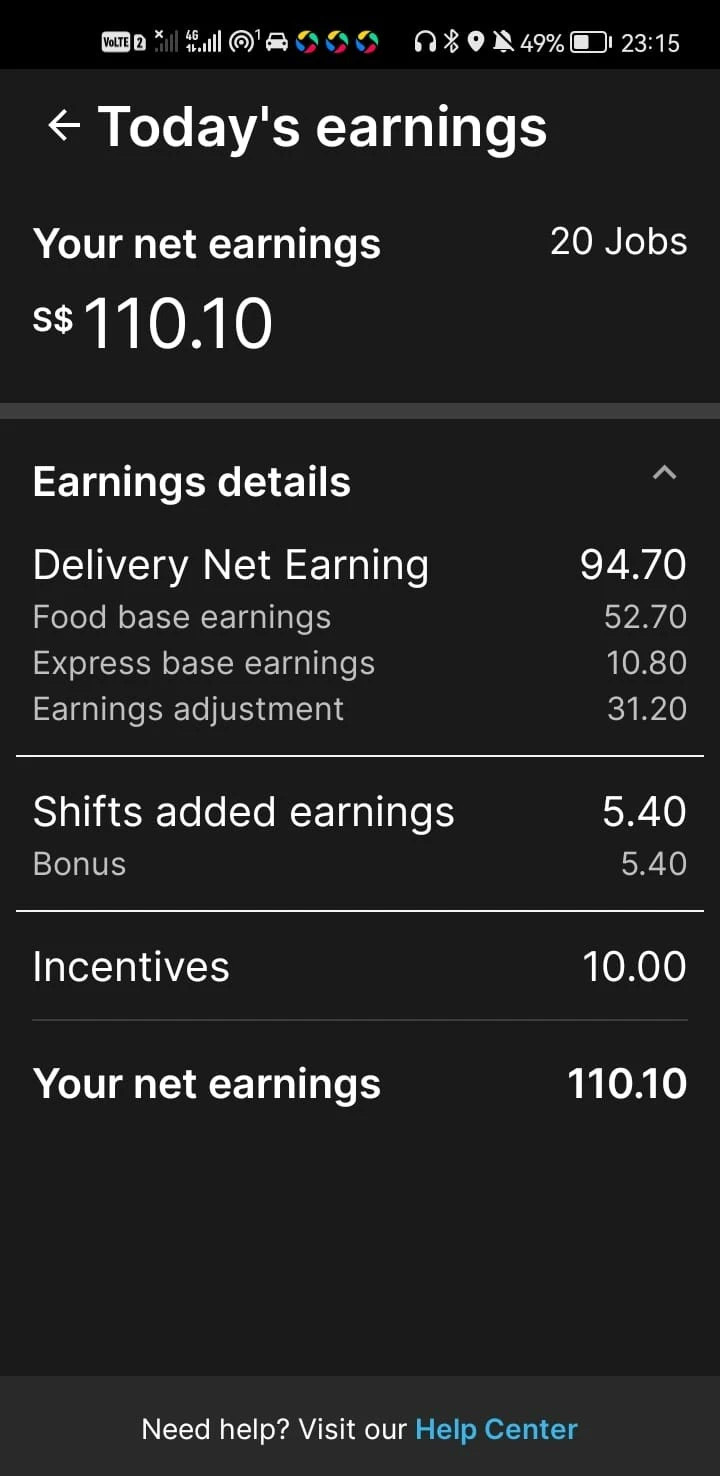Collapse the Earnings details section
Image resolution: width=720 pixels, height=1476 pixels.
click(664, 473)
